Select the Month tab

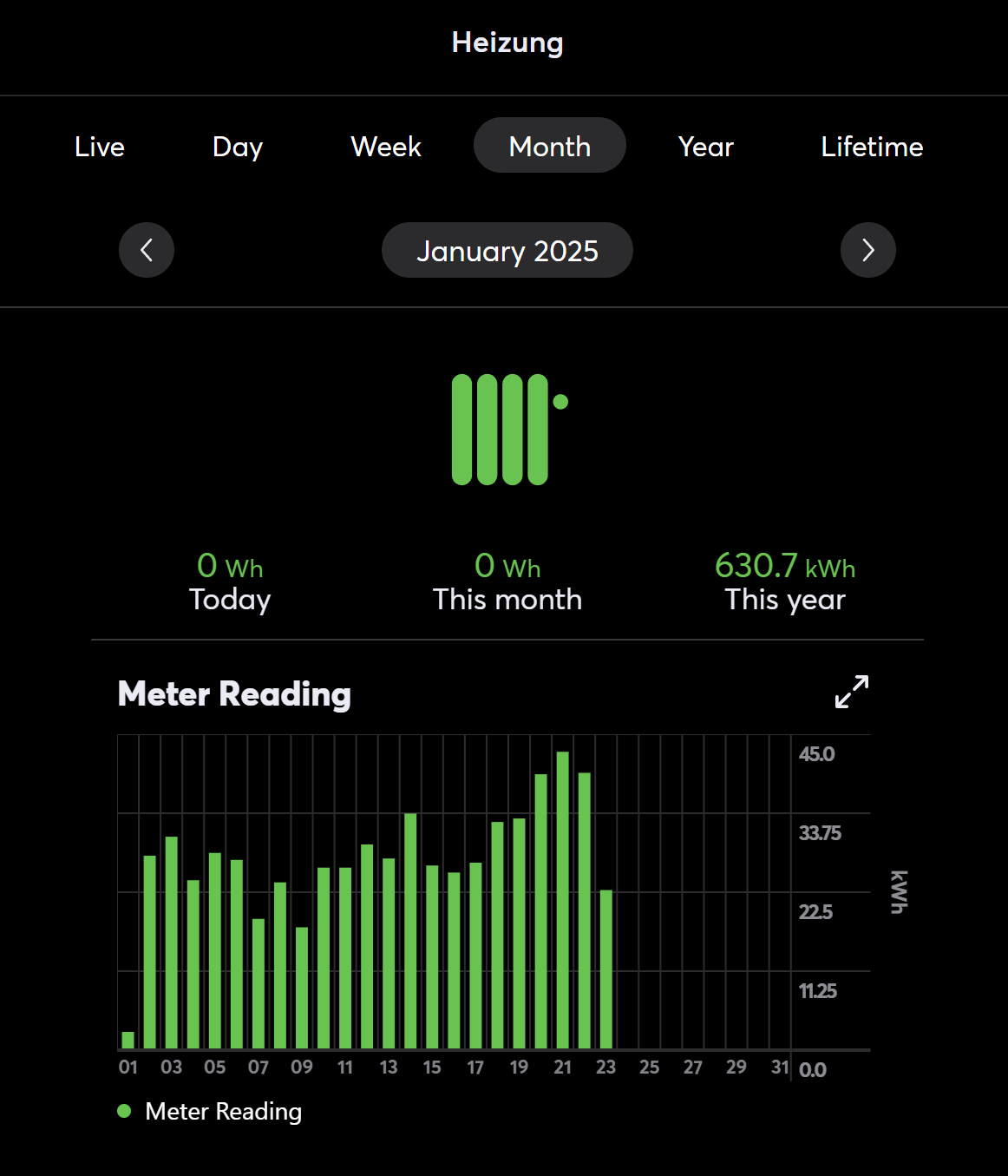click(549, 146)
